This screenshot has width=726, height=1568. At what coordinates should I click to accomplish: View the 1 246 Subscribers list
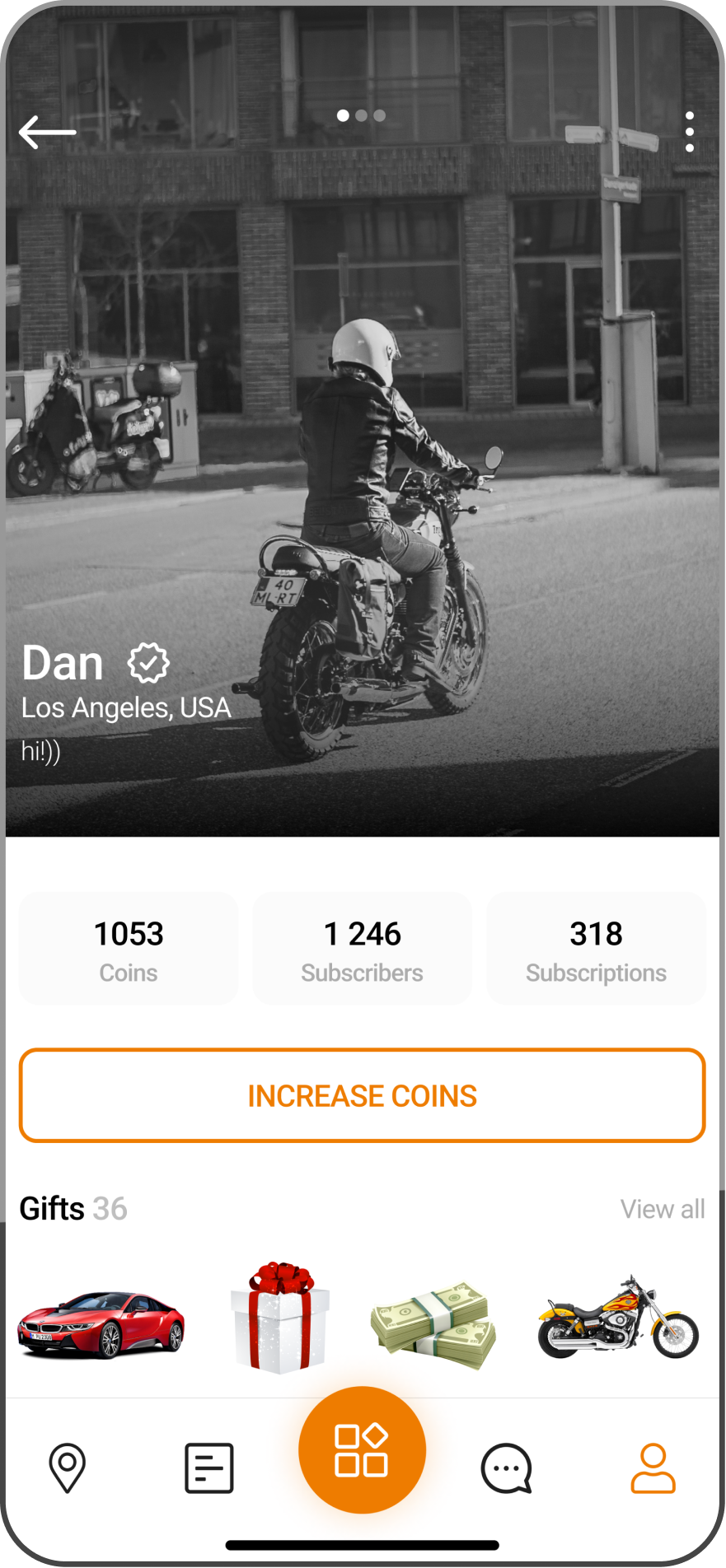coord(362,949)
